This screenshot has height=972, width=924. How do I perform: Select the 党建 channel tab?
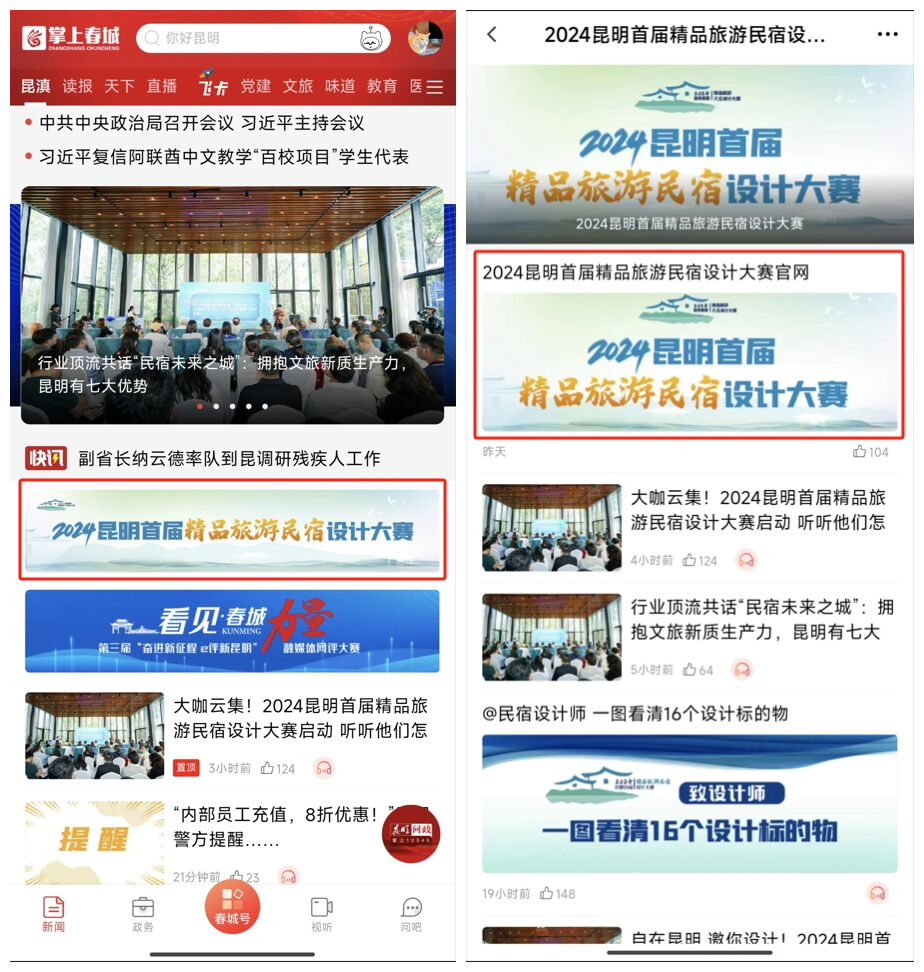click(x=256, y=87)
